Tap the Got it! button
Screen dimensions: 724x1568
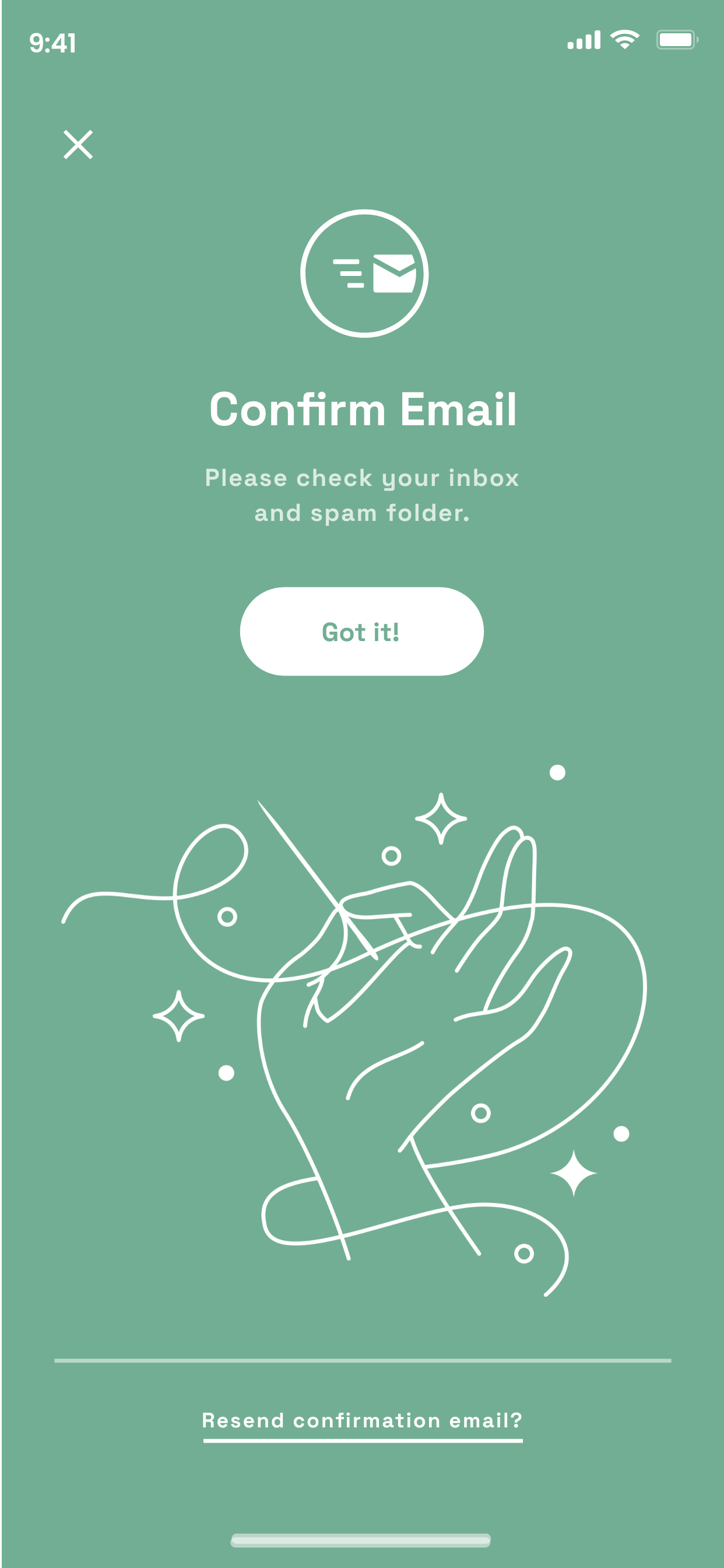click(x=361, y=631)
